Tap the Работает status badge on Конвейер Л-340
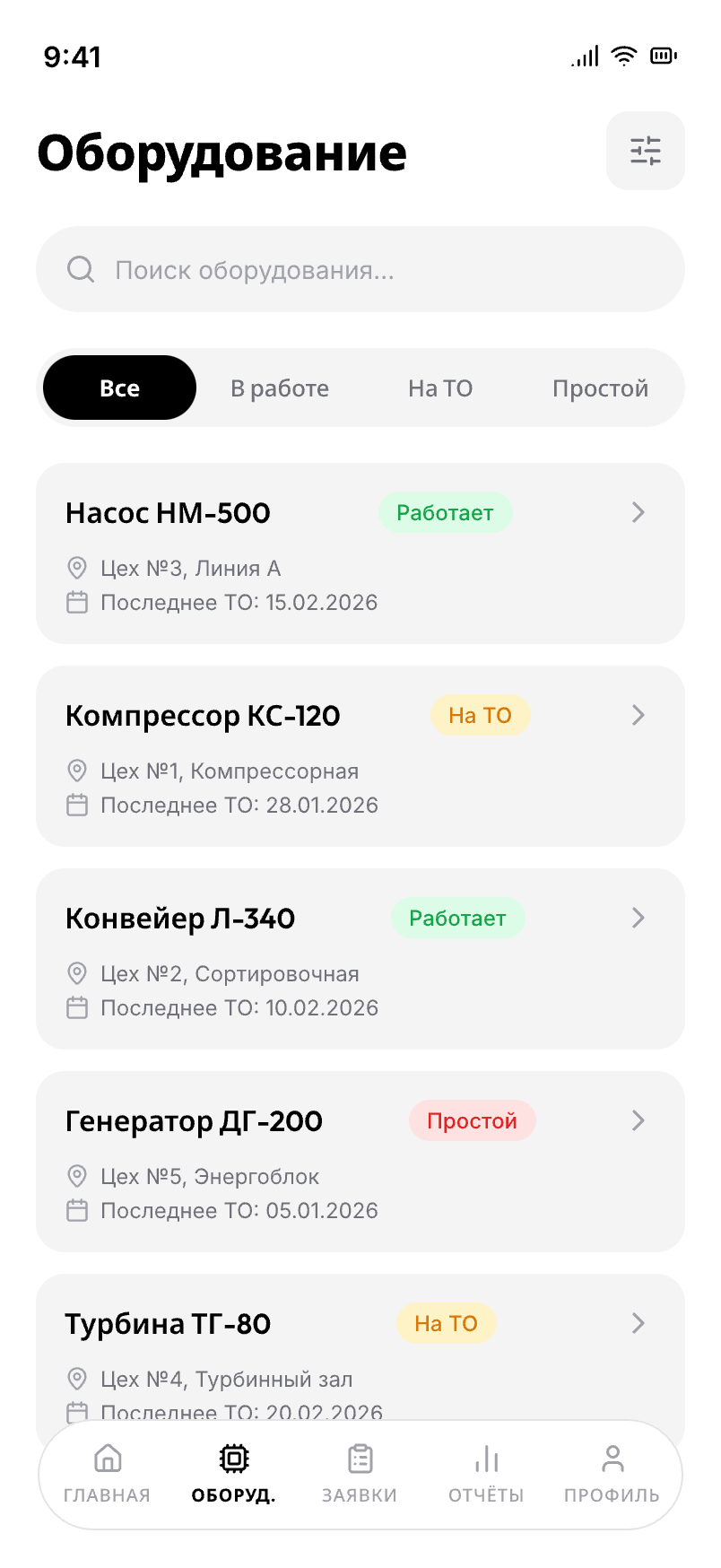721x1568 pixels. pyautogui.click(x=458, y=918)
